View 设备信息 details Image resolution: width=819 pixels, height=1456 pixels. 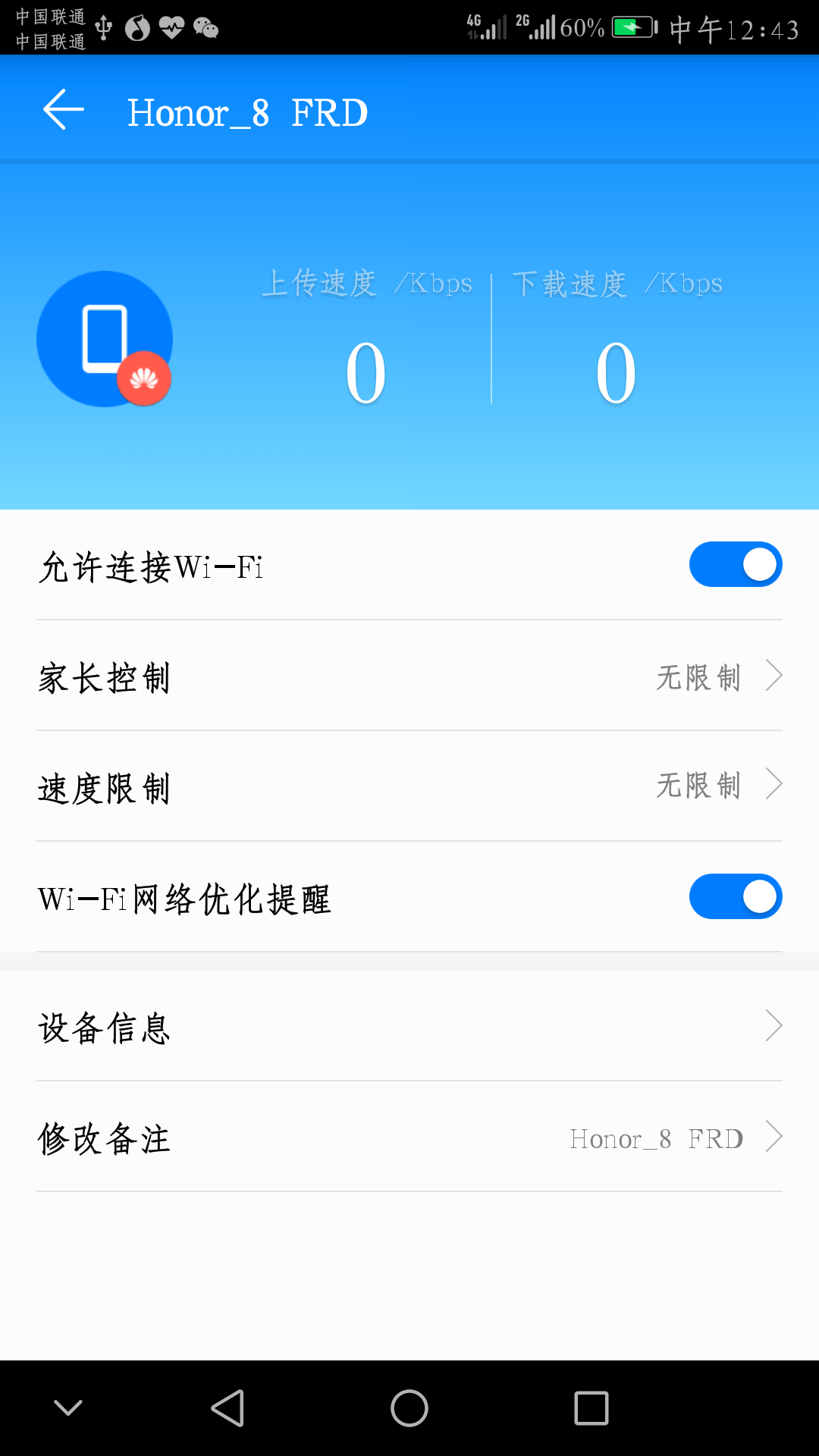click(409, 1027)
